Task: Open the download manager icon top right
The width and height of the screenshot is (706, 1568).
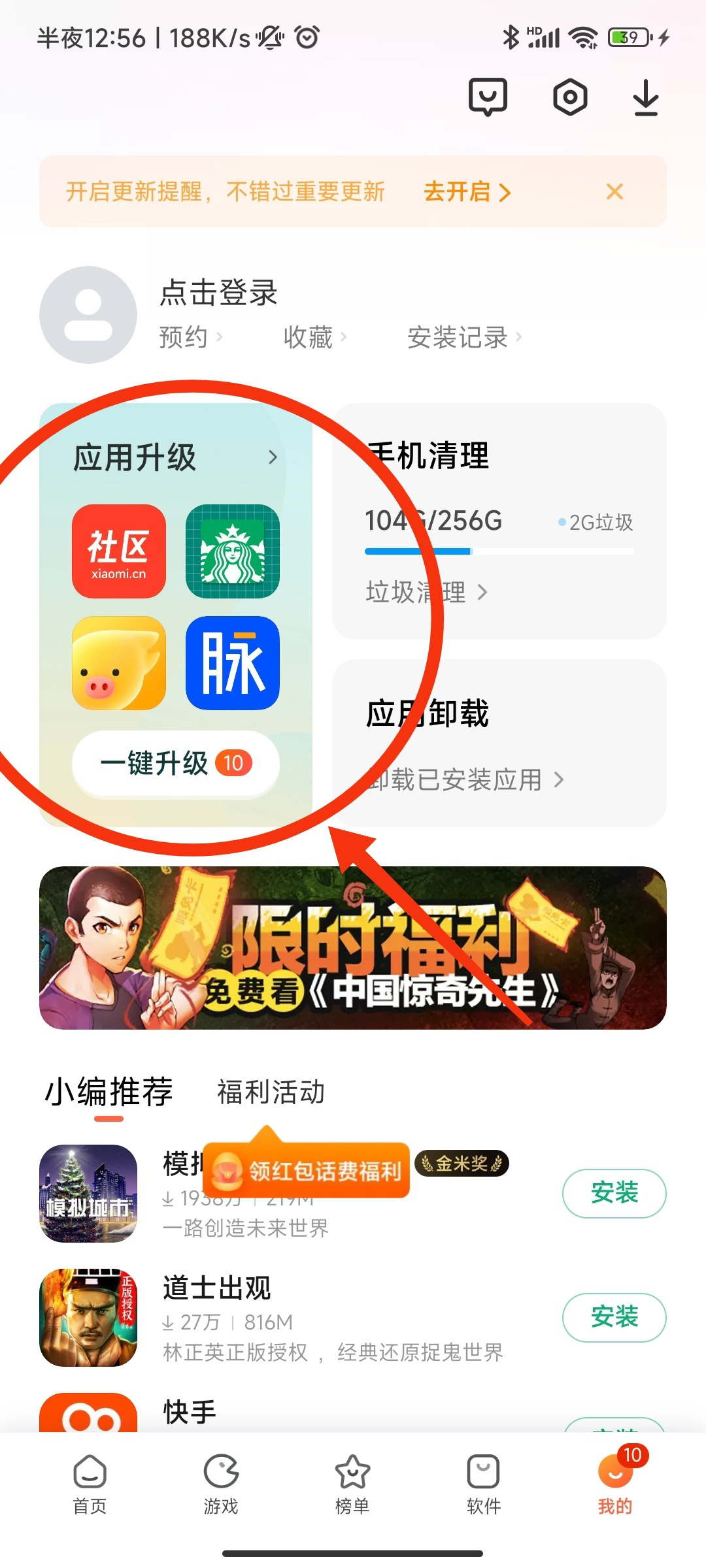Action: (x=646, y=98)
